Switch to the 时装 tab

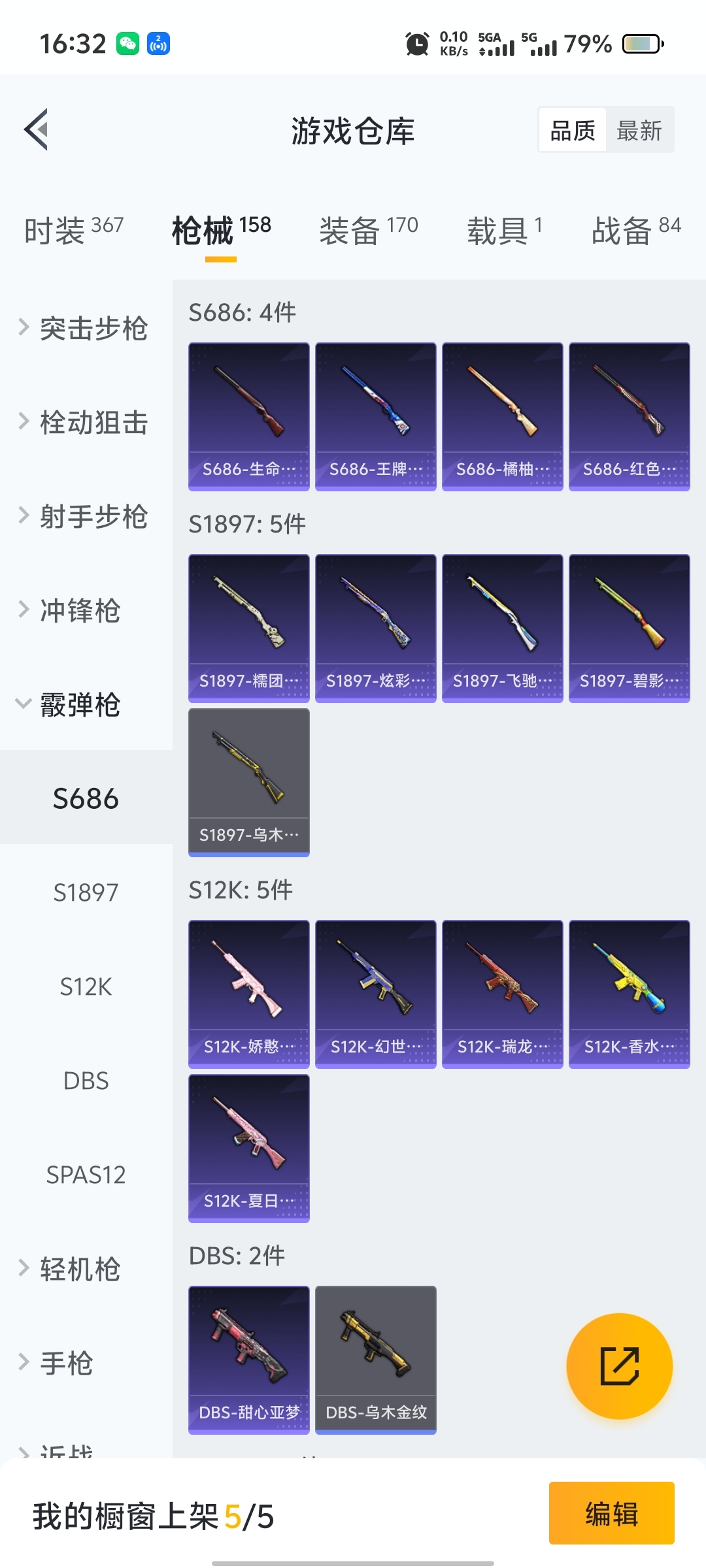(x=73, y=230)
